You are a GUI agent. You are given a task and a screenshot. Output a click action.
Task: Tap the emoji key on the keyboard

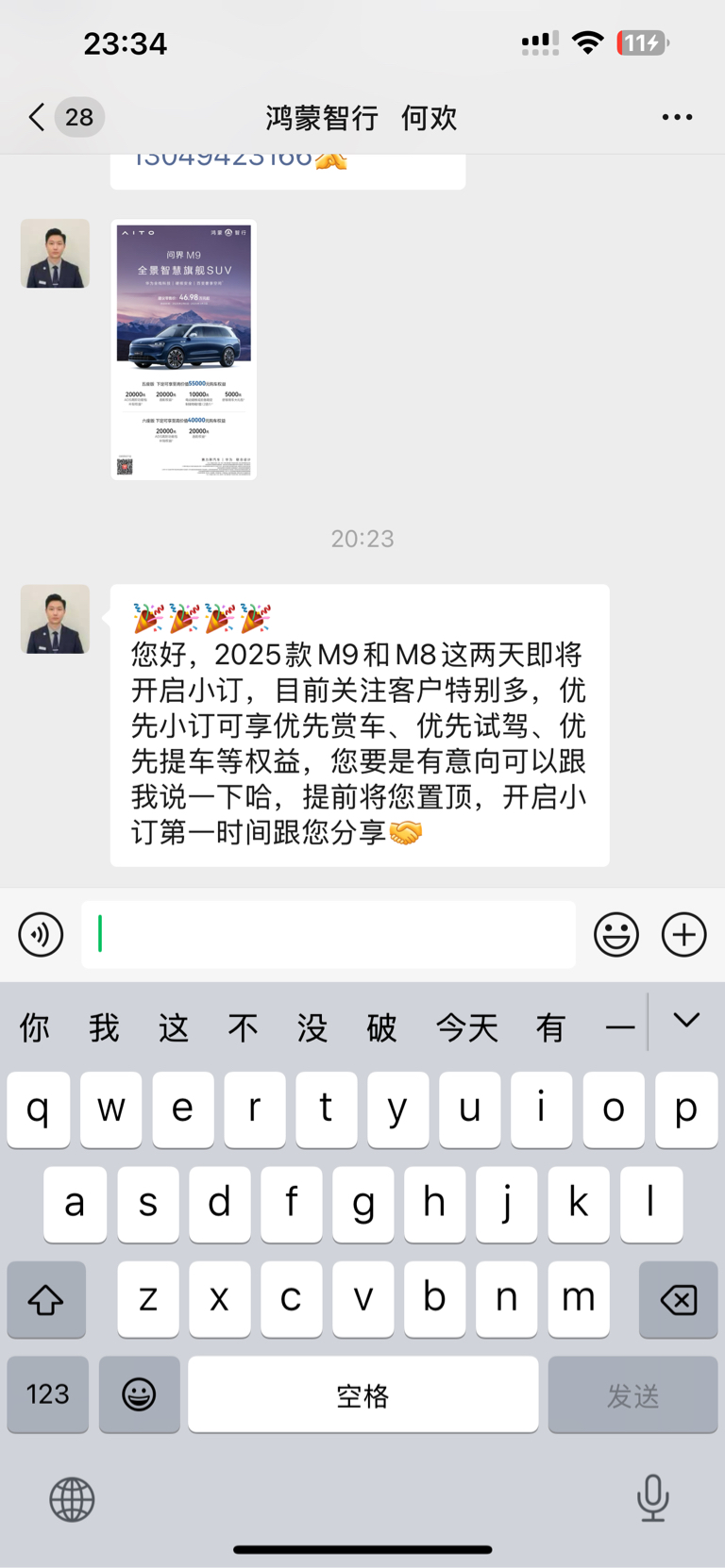click(x=138, y=1394)
